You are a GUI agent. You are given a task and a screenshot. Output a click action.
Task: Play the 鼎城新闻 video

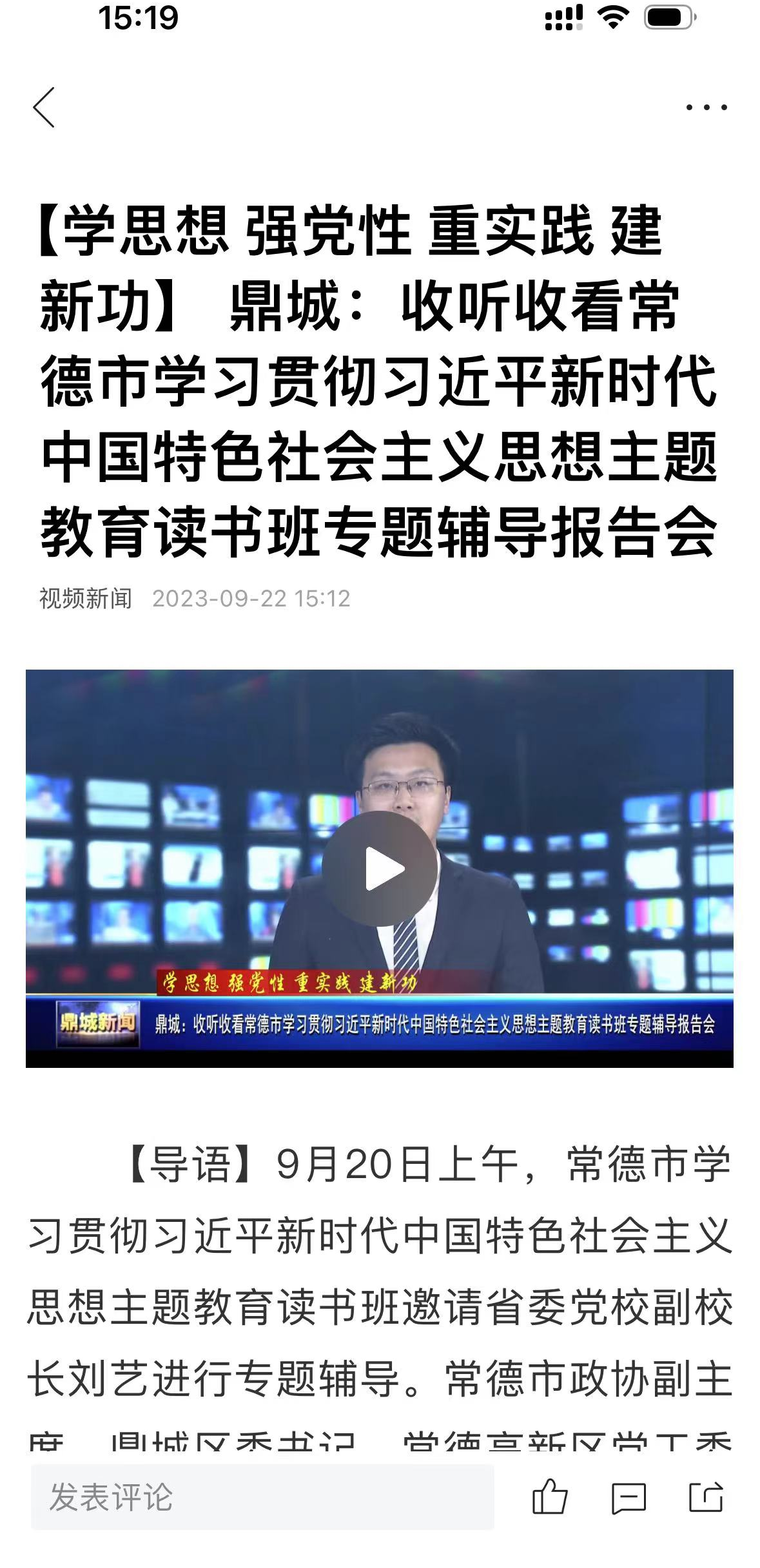(x=380, y=868)
